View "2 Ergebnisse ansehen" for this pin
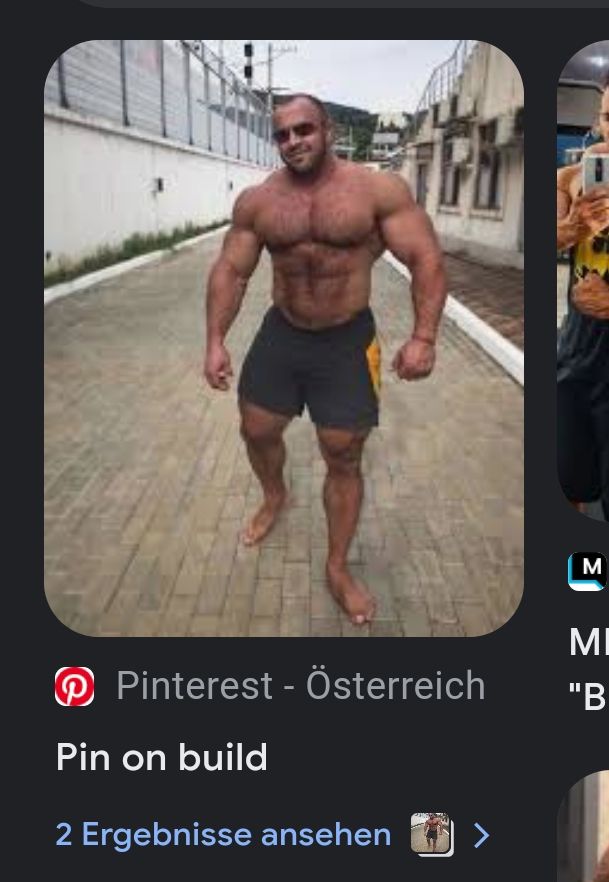Image resolution: width=609 pixels, height=882 pixels. click(x=223, y=835)
